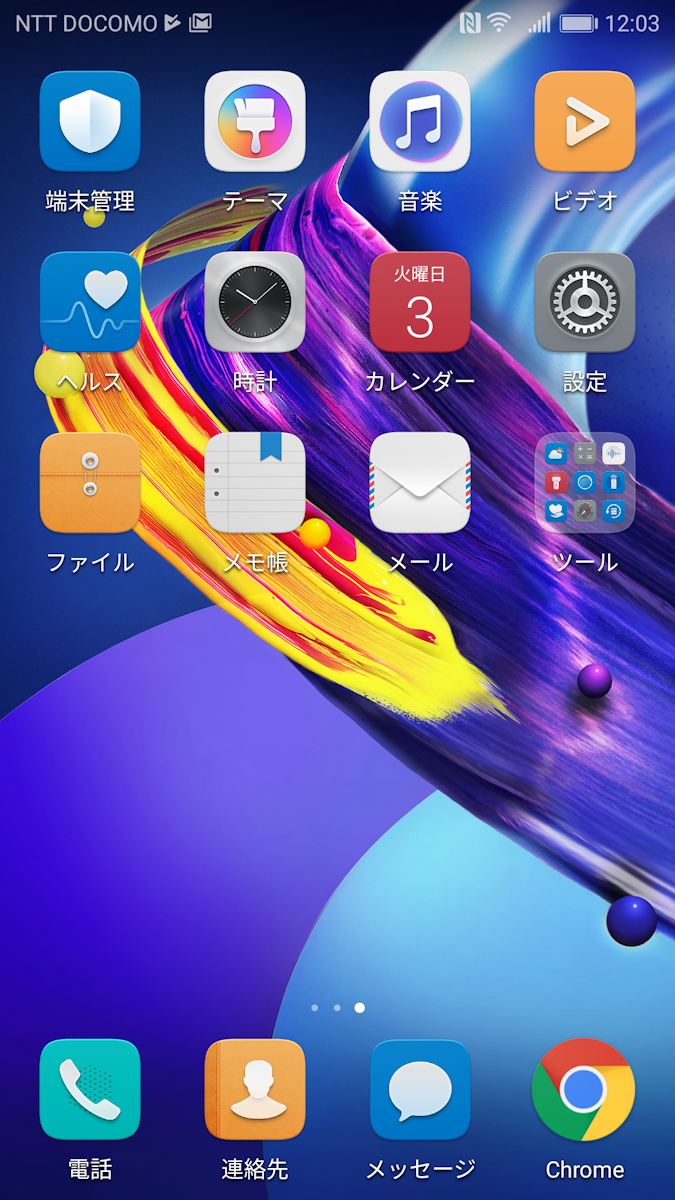Open the ヘルス health app
Screen dimensions: 675x1200
(90, 302)
